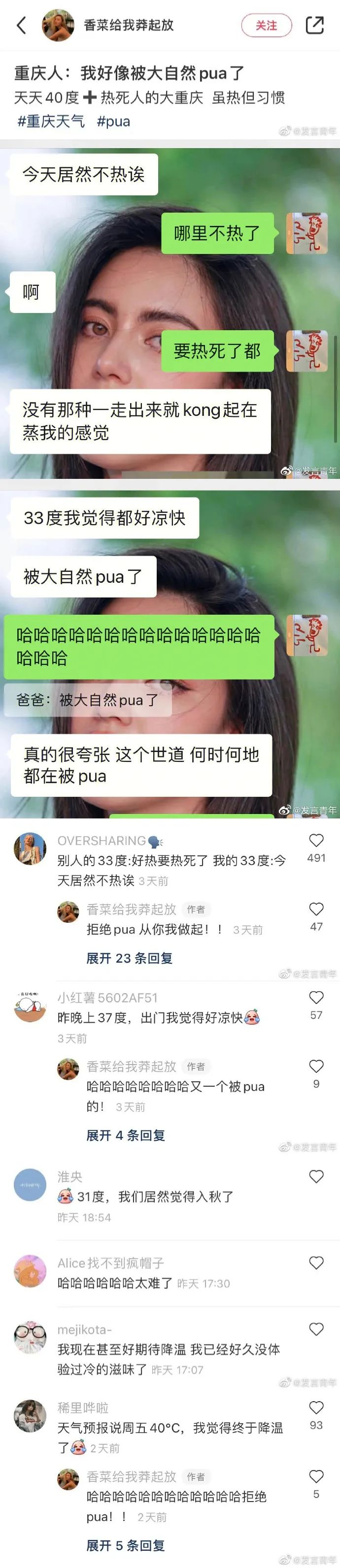Open OVERSHARING's profile avatar
Image resolution: width=340 pixels, height=1568 pixels.
coord(30,848)
